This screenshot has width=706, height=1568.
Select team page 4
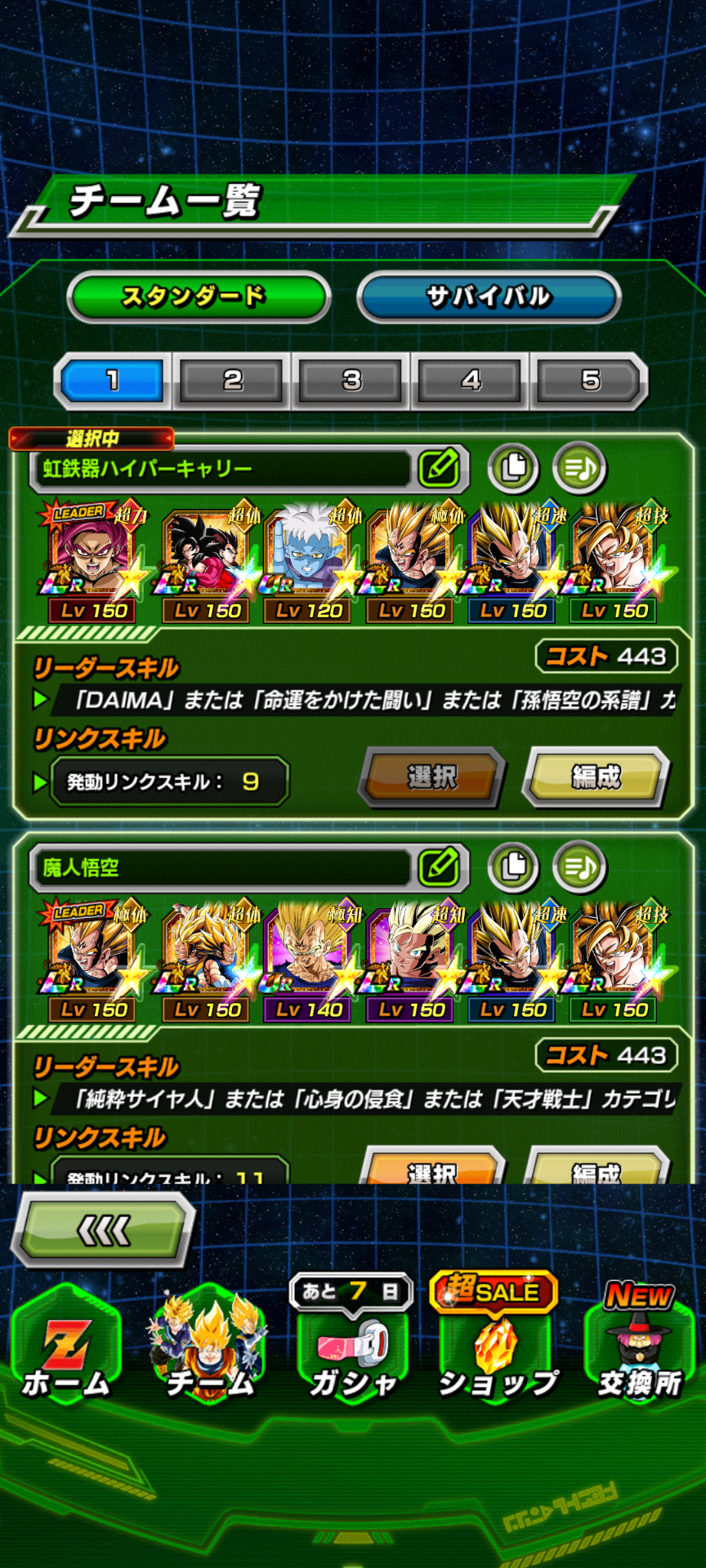(471, 381)
